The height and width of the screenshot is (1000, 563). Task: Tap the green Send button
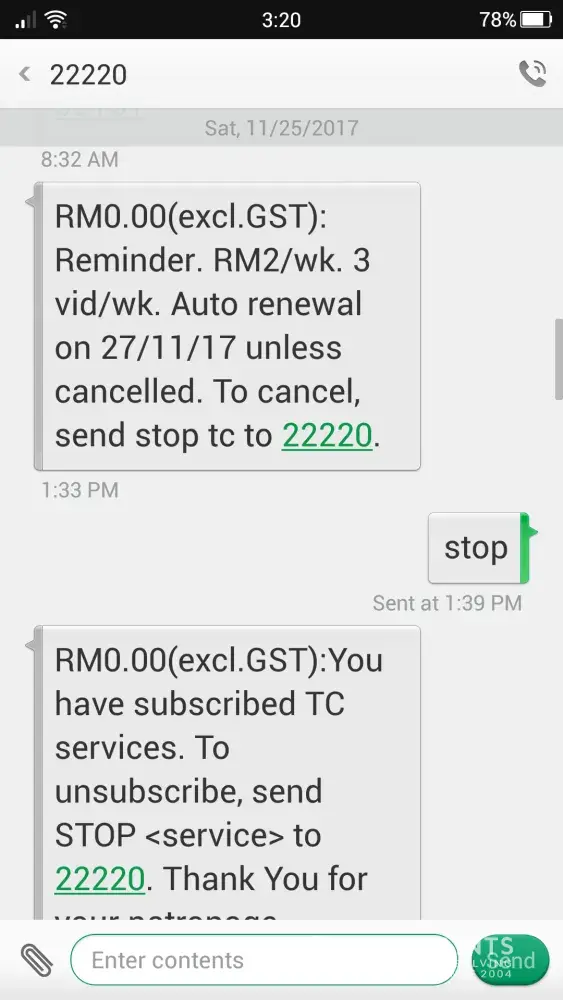point(509,960)
